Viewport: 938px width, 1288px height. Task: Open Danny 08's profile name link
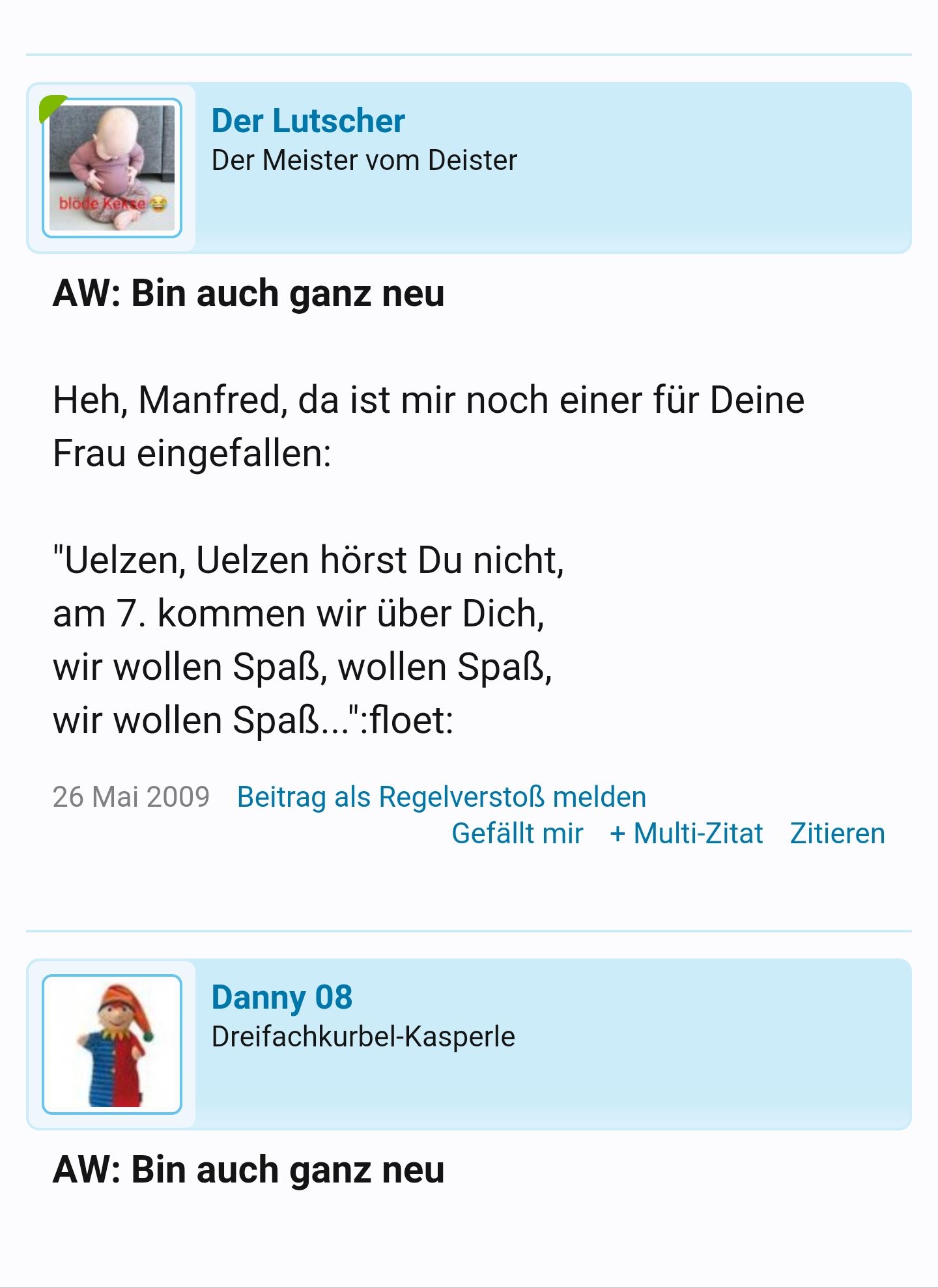click(282, 998)
